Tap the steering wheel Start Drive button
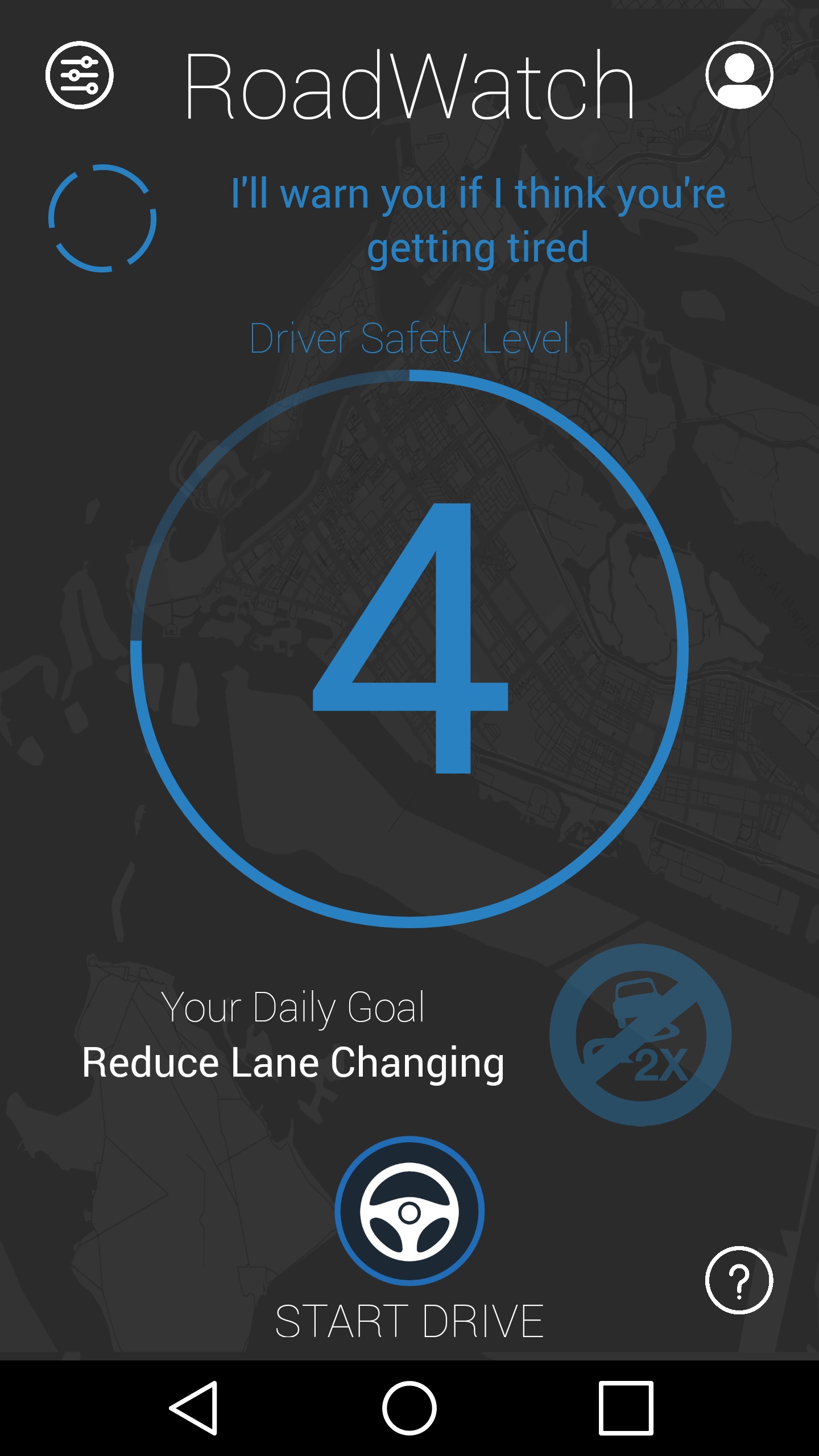Screen dimensions: 819x1456 pyautogui.click(x=409, y=1211)
